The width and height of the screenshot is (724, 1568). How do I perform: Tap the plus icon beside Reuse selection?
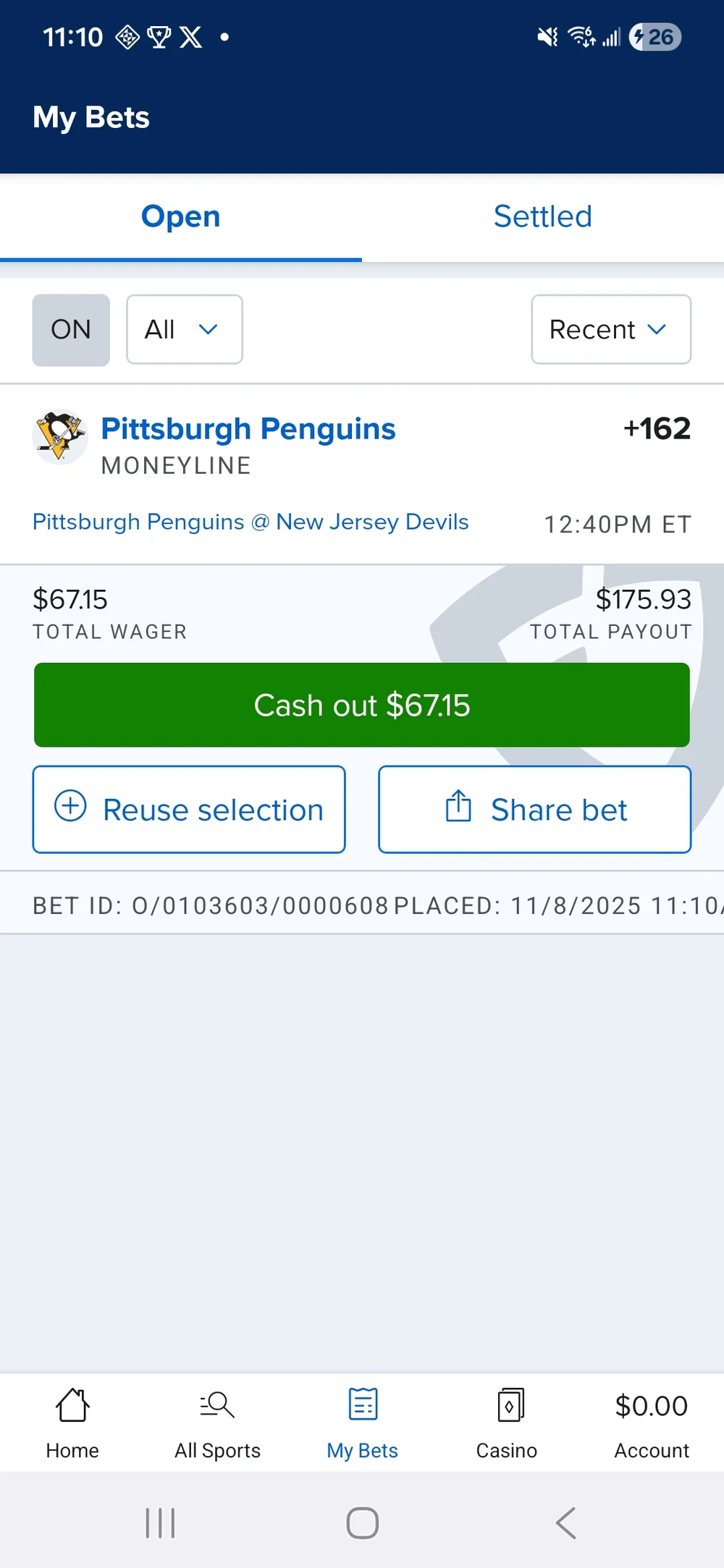click(x=70, y=809)
